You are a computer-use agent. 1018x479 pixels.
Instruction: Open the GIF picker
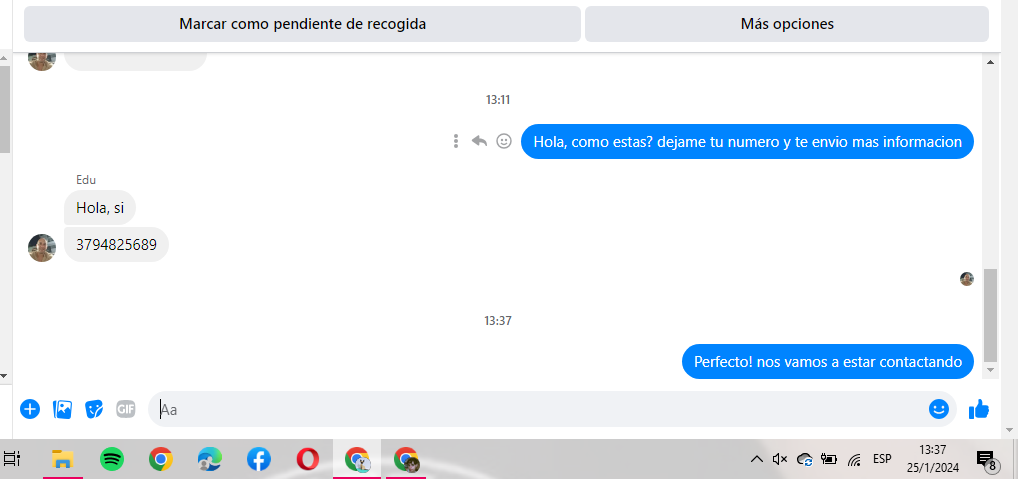[125, 409]
